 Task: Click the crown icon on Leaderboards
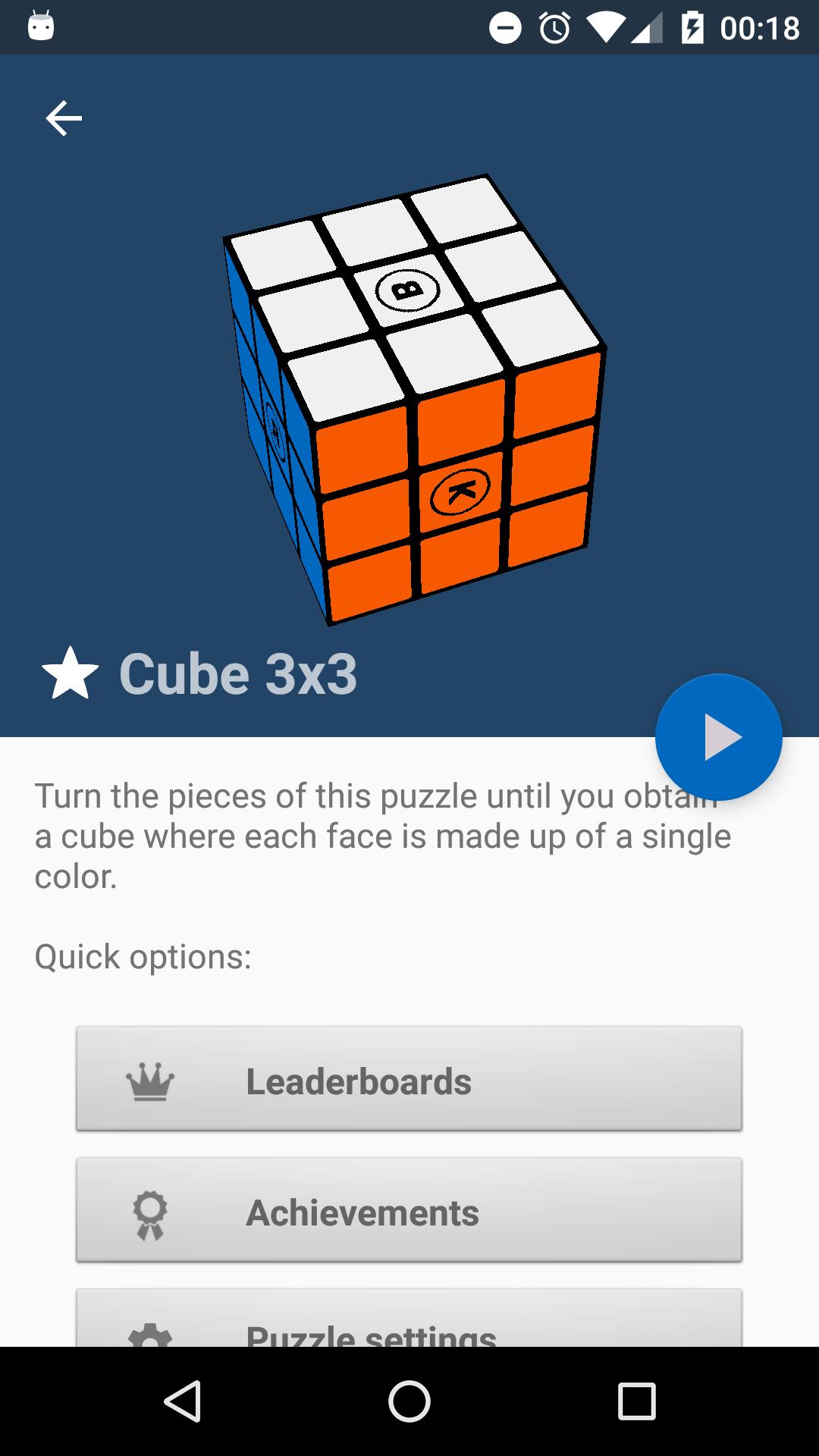151,1082
